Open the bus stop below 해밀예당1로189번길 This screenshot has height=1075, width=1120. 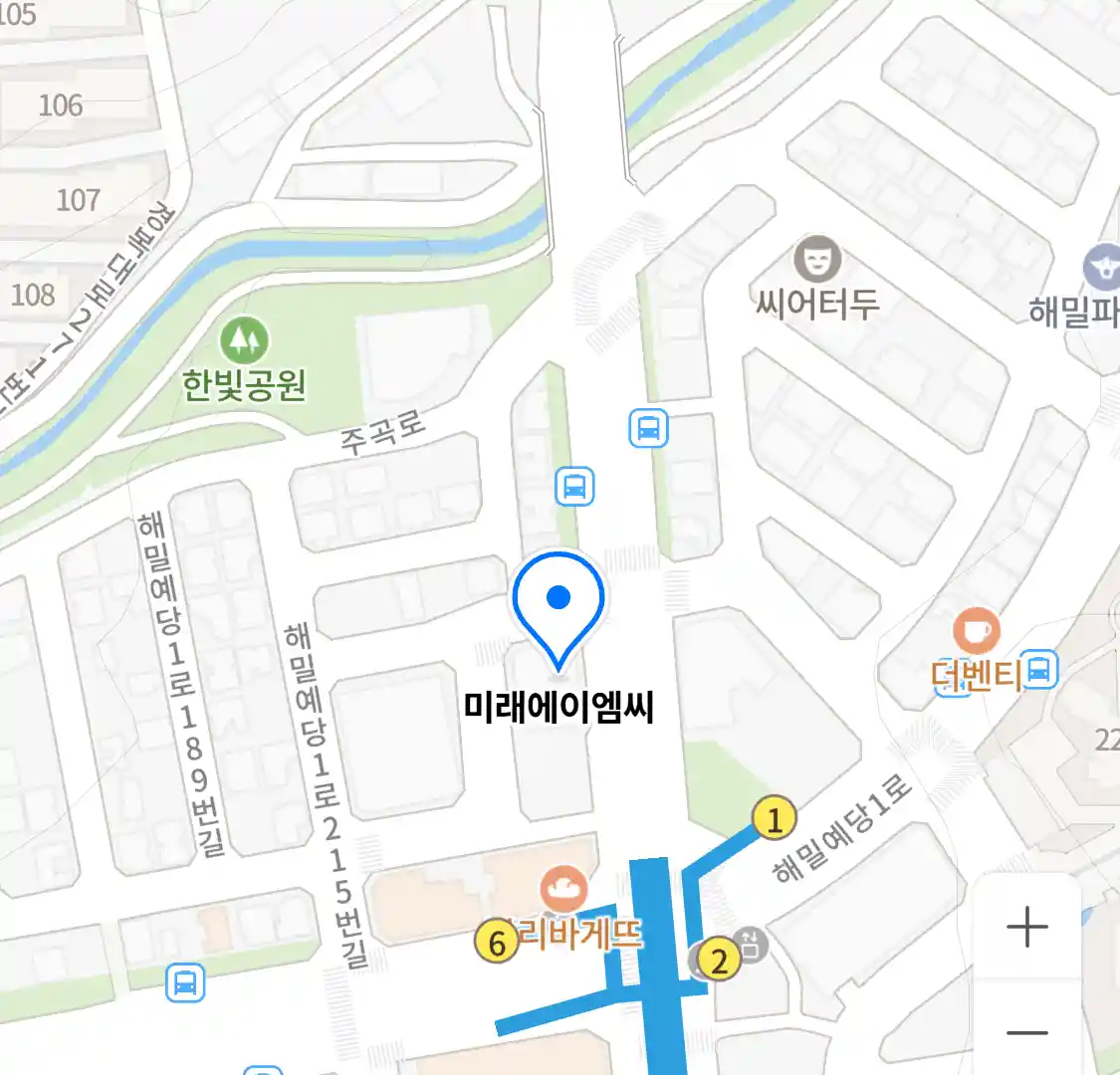[x=185, y=982]
